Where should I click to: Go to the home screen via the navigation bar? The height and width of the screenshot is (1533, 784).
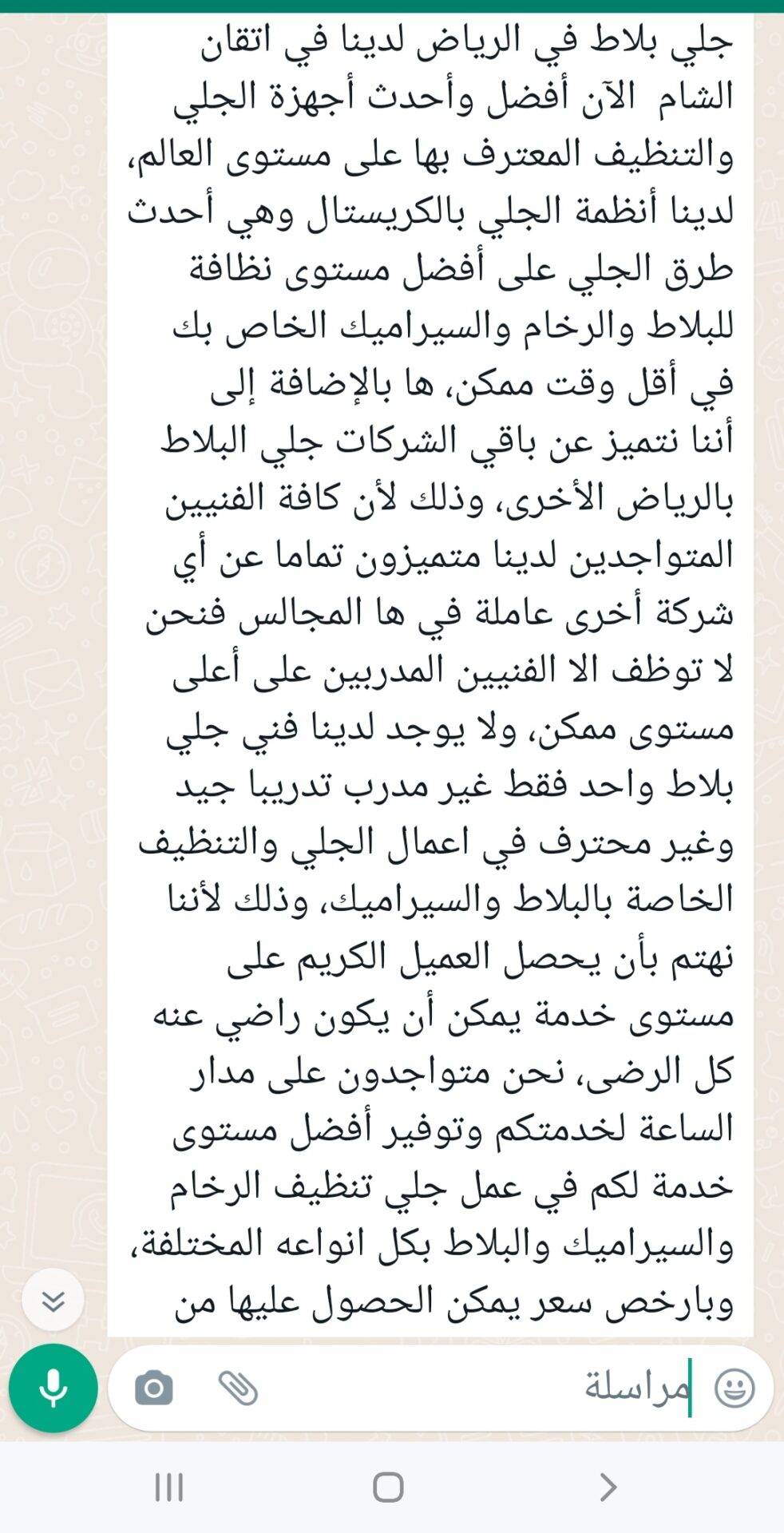point(389,1487)
